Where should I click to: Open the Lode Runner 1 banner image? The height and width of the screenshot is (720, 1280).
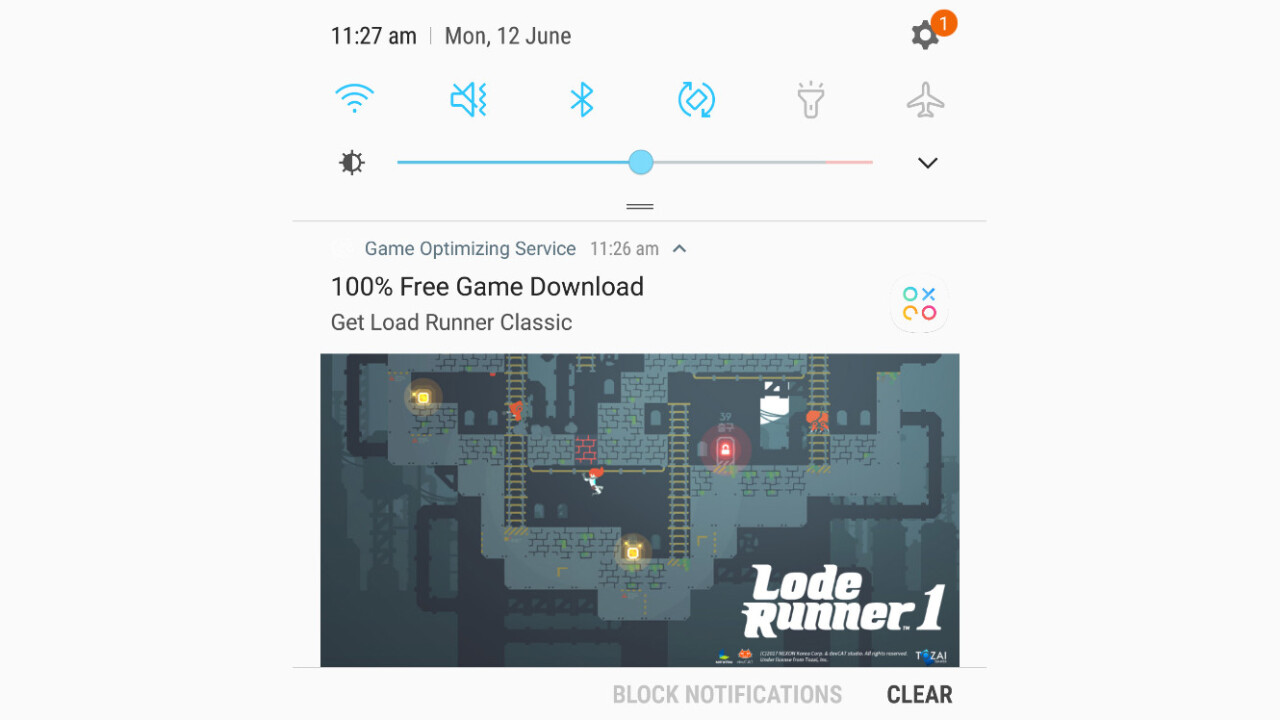[x=640, y=510]
